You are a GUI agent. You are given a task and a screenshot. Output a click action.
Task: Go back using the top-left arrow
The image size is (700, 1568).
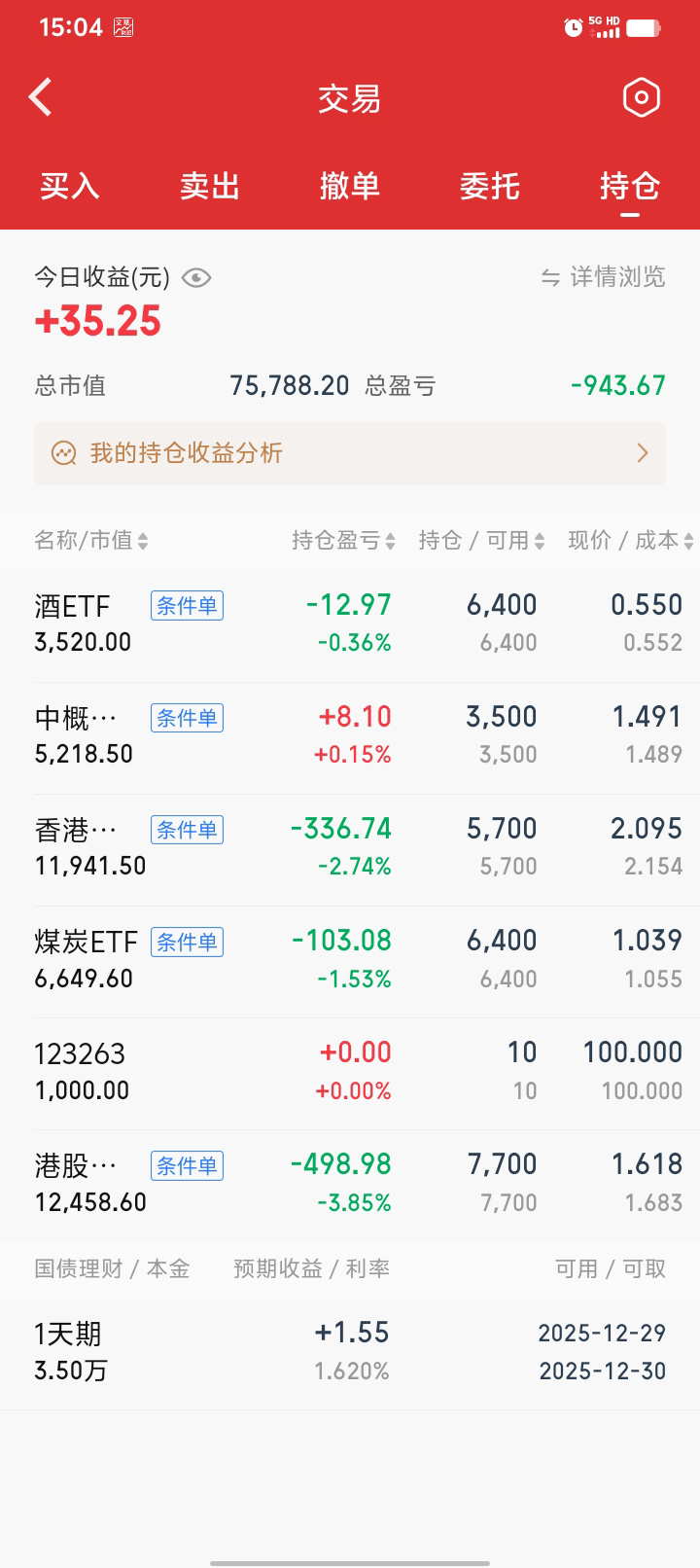(x=41, y=97)
